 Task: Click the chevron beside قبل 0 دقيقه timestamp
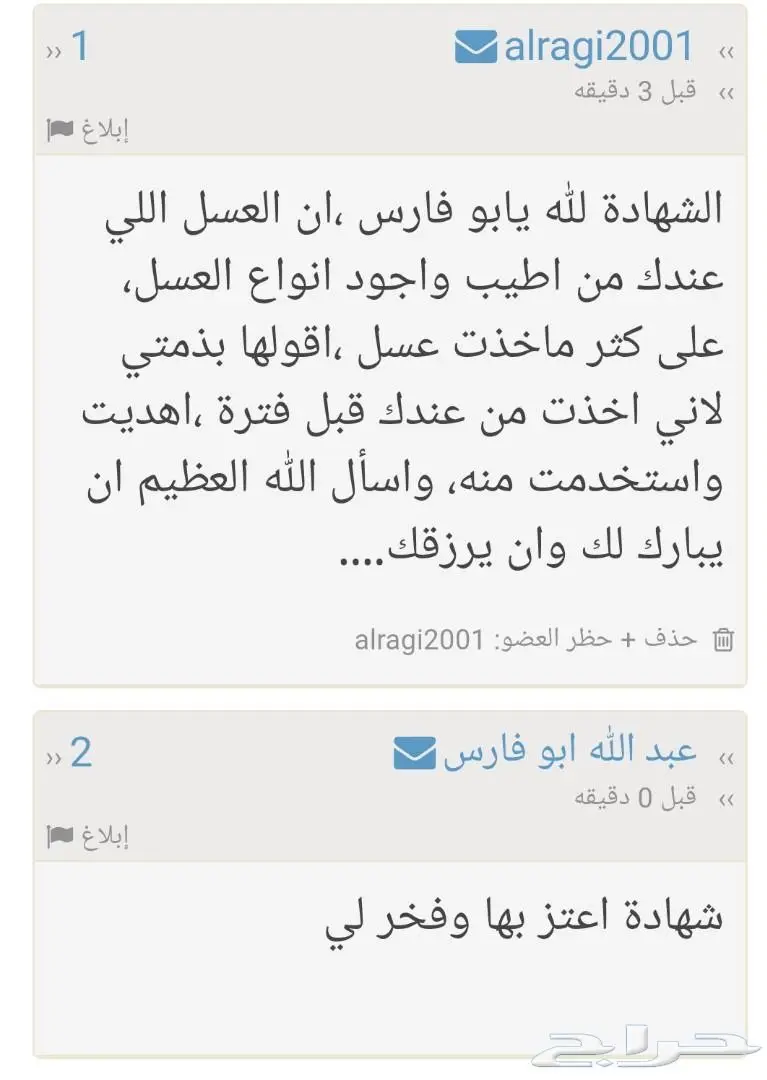tap(725, 796)
